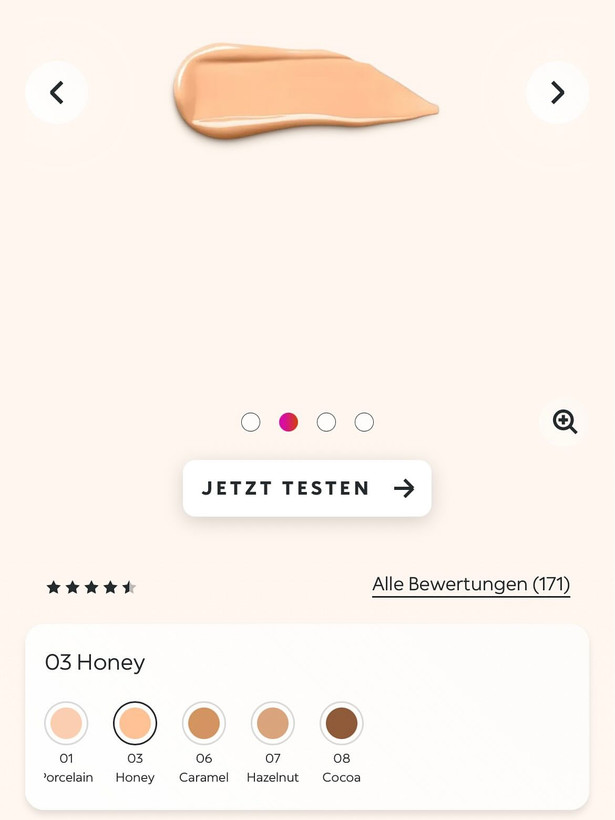615x820 pixels.
Task: Zoom into the product image
Action: click(x=565, y=422)
